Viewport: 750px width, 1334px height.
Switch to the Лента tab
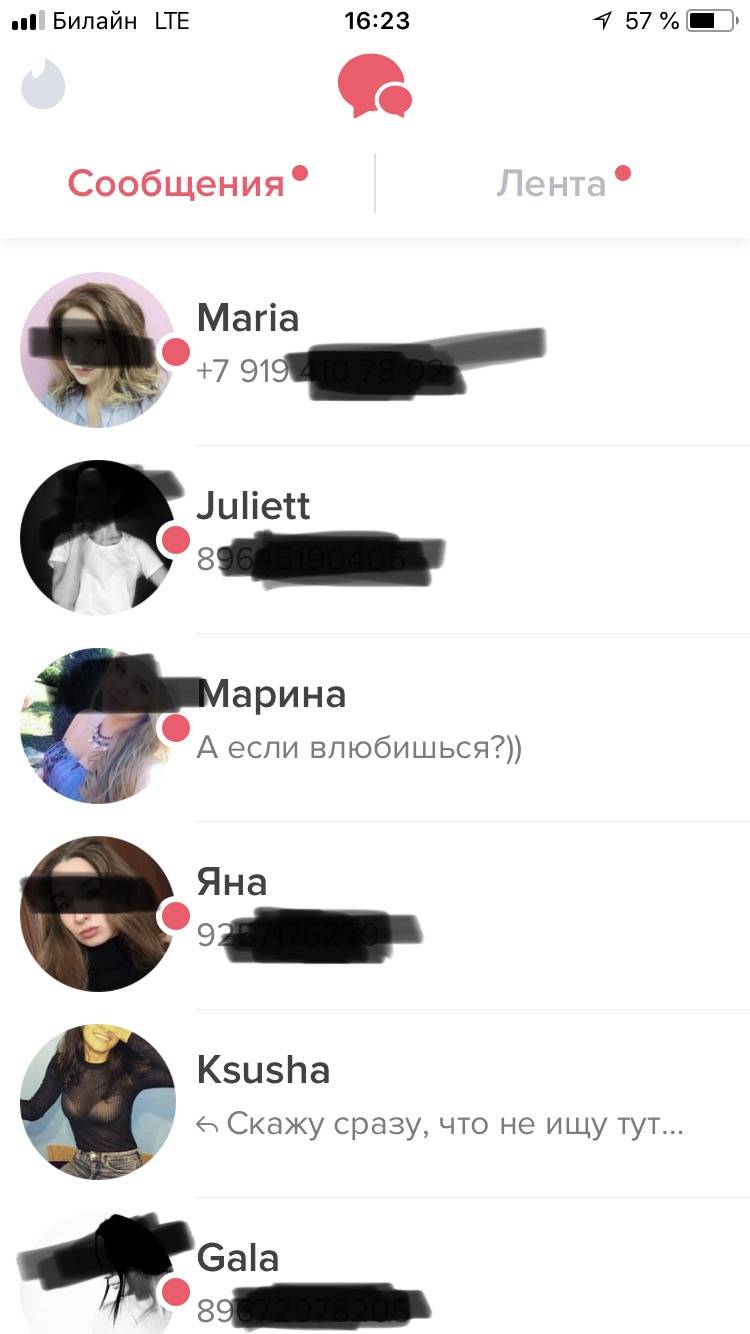click(553, 183)
